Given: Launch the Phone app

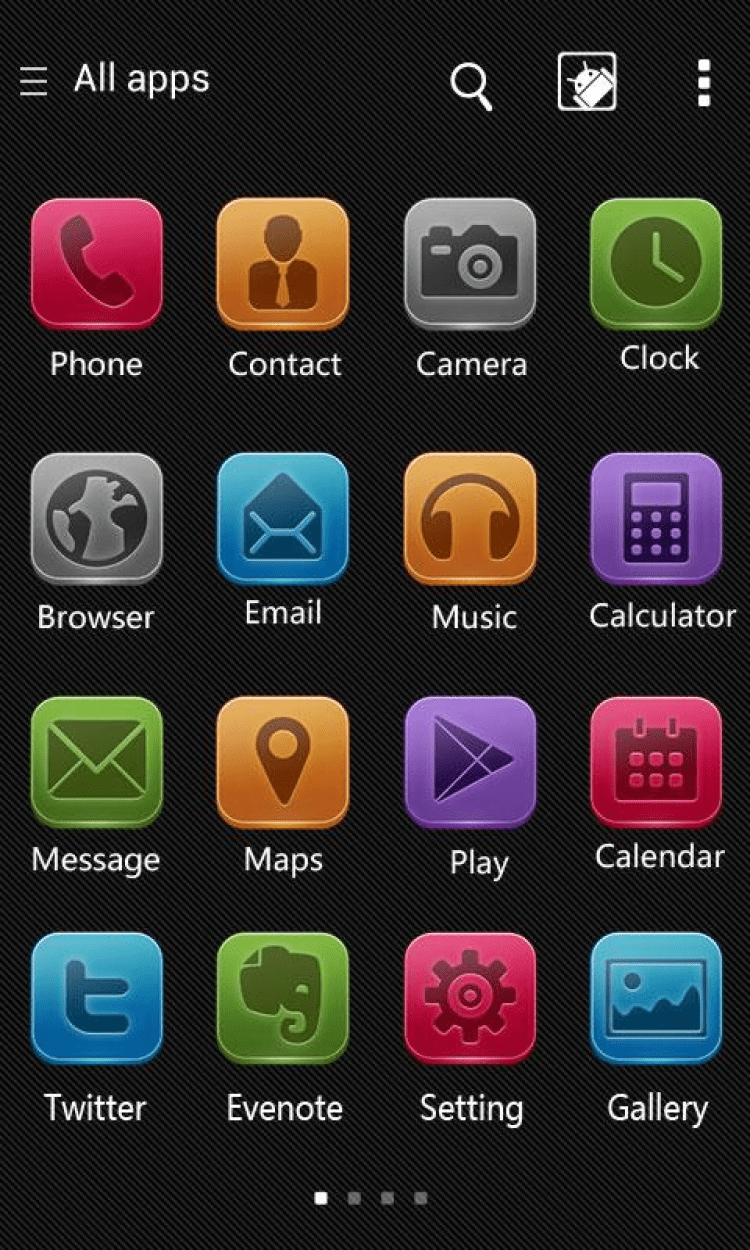Looking at the screenshot, I should pyautogui.click(x=96, y=263).
